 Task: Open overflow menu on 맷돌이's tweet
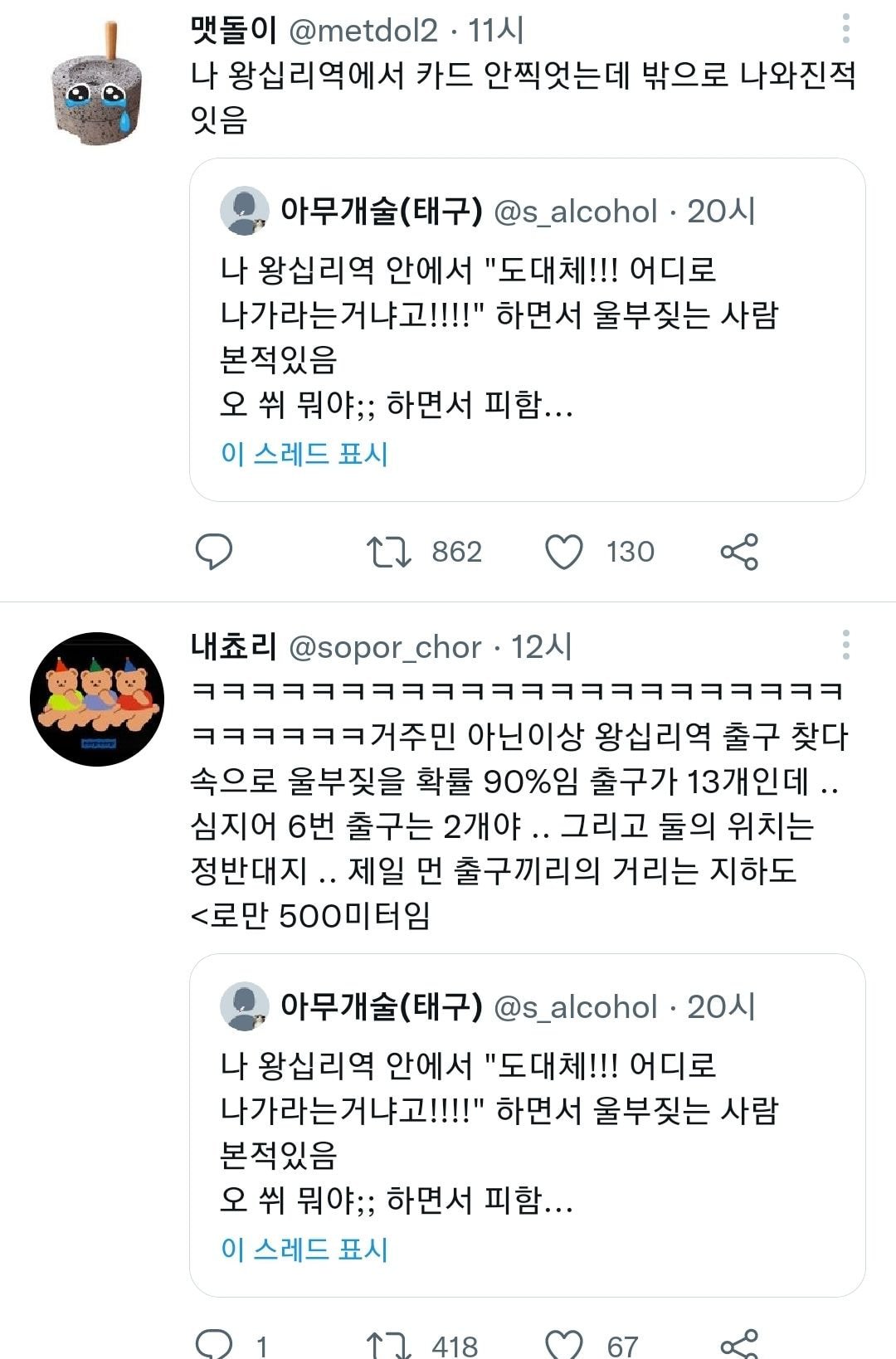(845, 29)
